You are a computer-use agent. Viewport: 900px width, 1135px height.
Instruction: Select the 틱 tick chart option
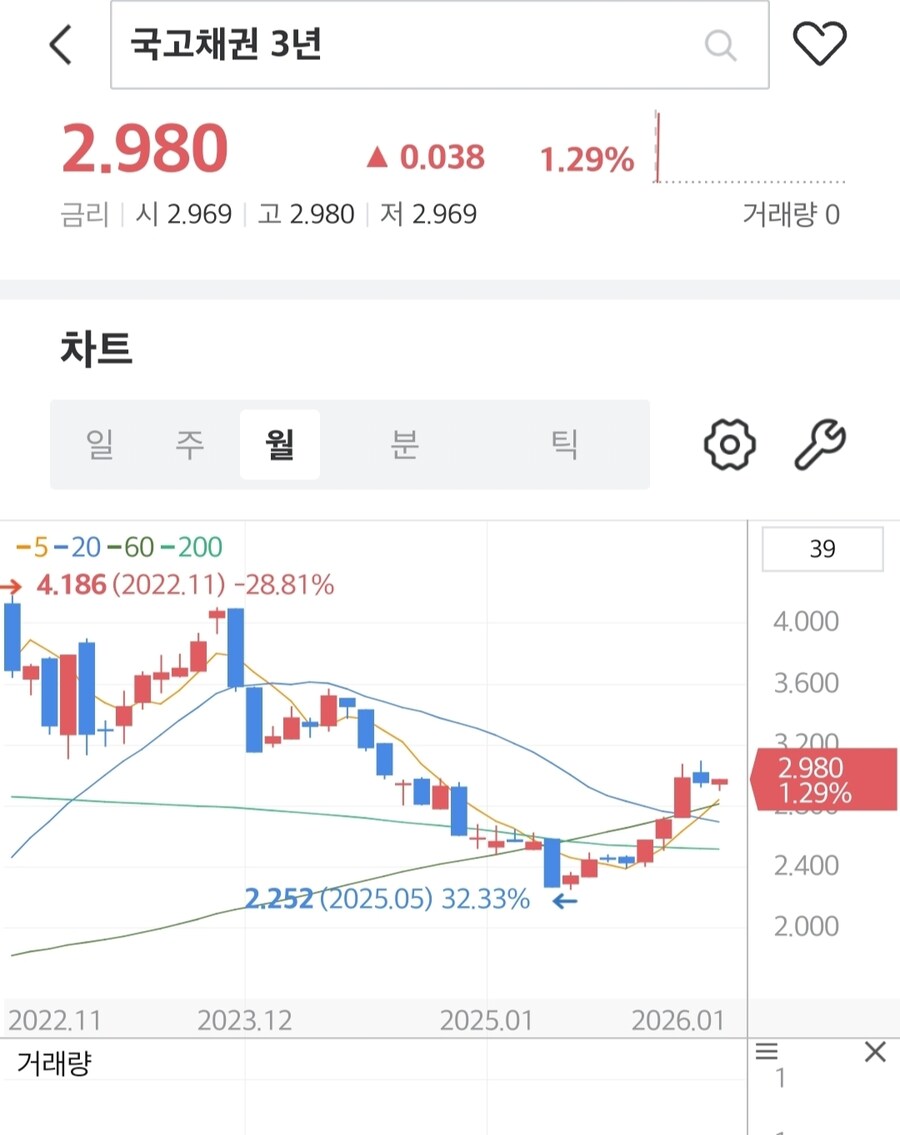566,445
